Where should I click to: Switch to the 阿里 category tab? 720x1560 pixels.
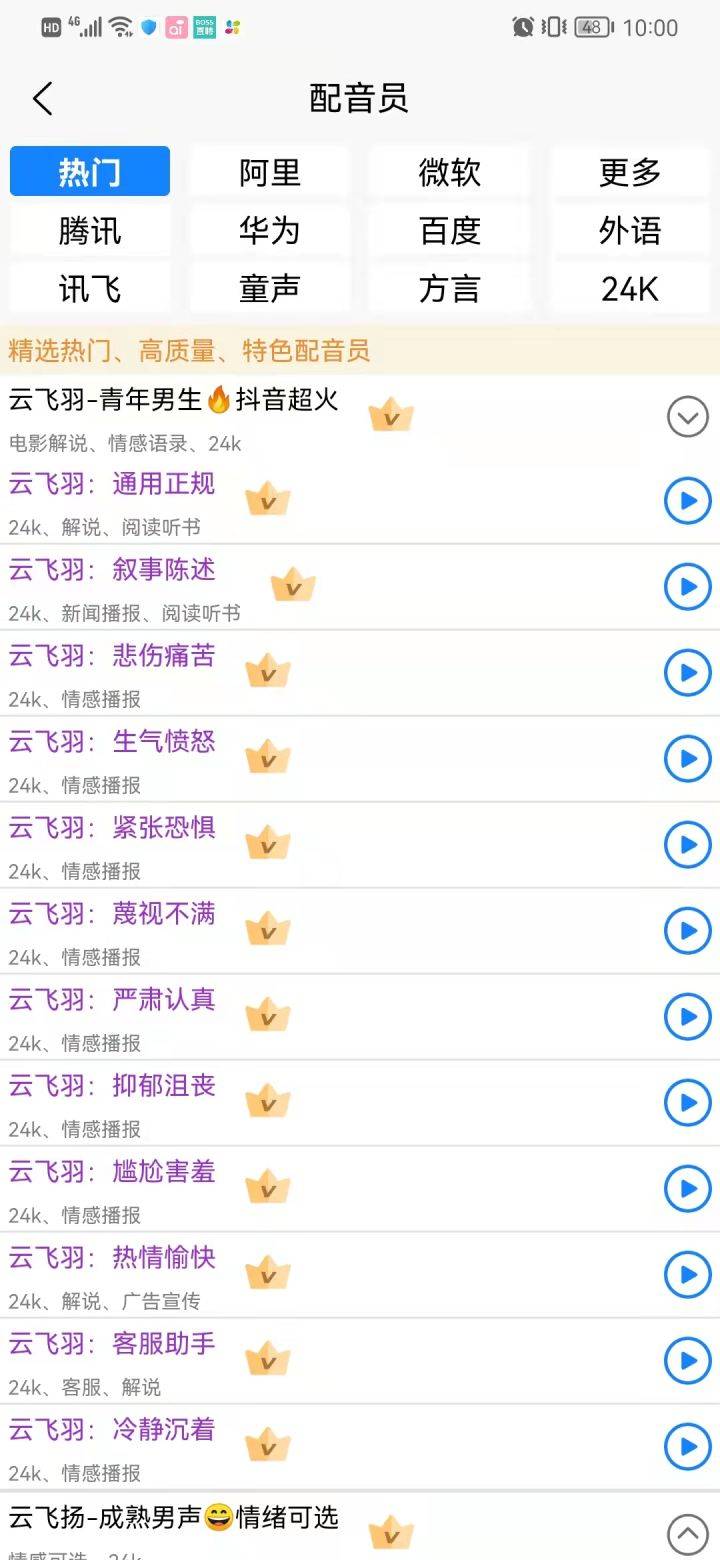270,172
